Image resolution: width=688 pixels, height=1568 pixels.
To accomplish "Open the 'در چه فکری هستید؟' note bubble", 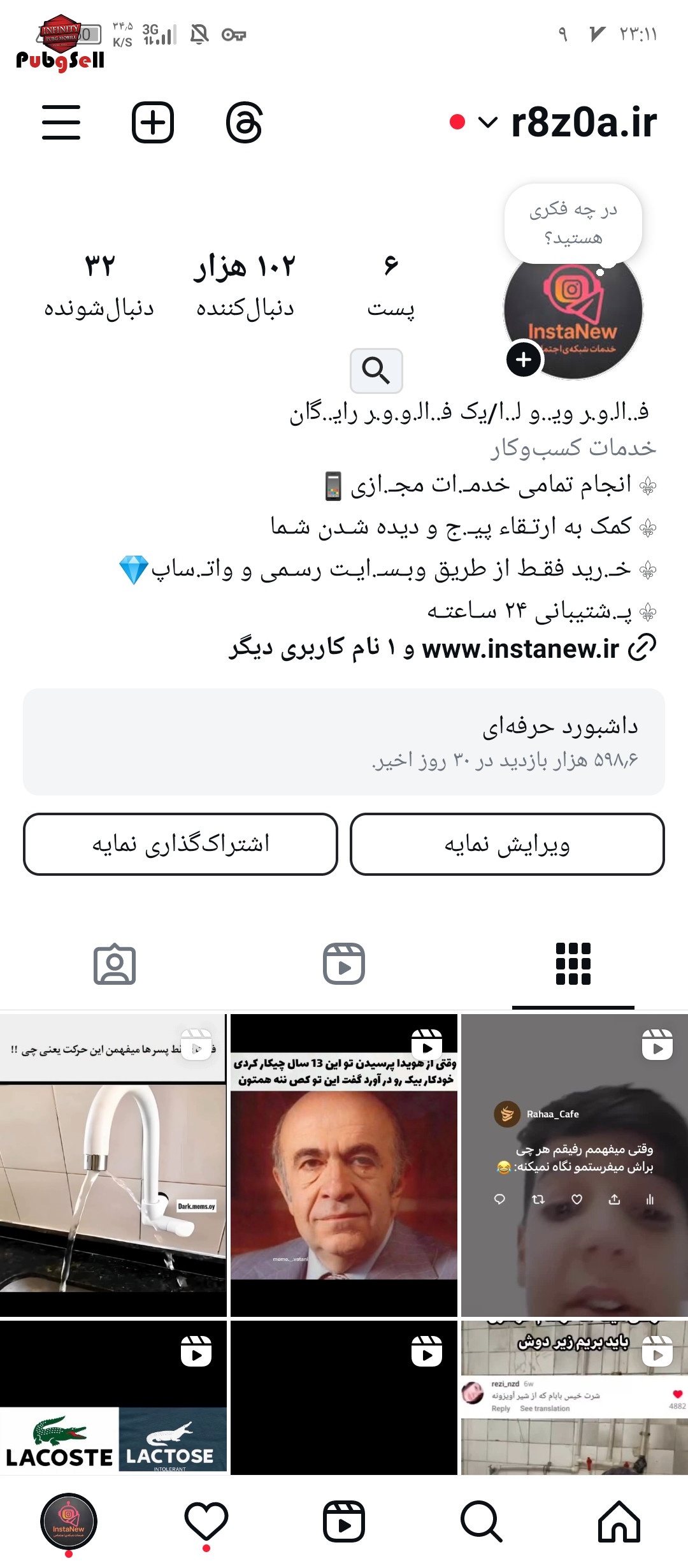I will click(573, 223).
